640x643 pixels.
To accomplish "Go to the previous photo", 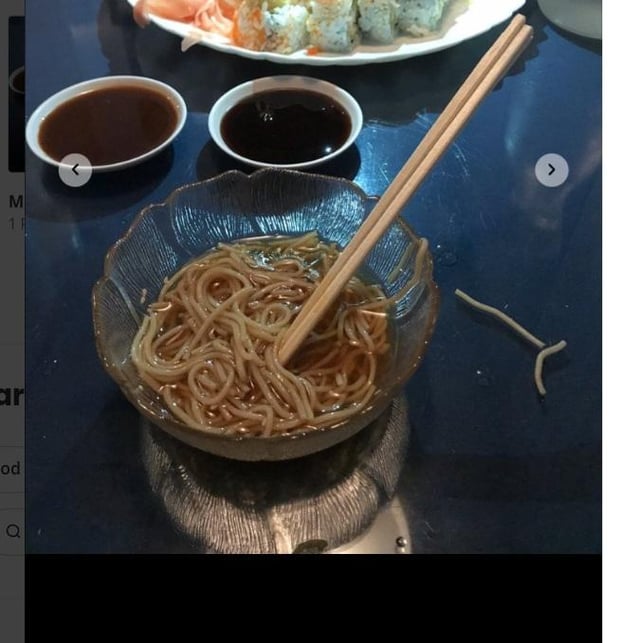I will point(75,170).
